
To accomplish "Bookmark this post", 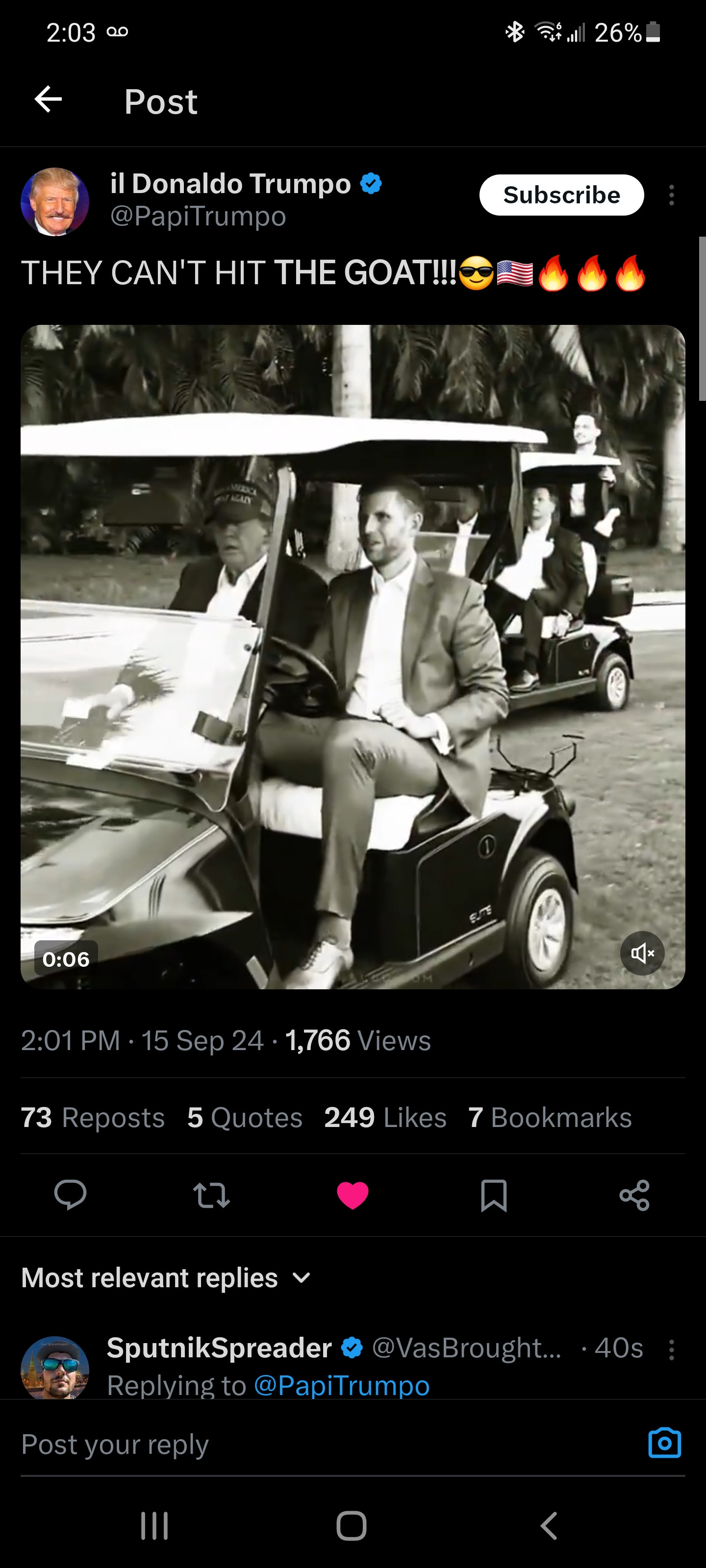I will point(493,1194).
